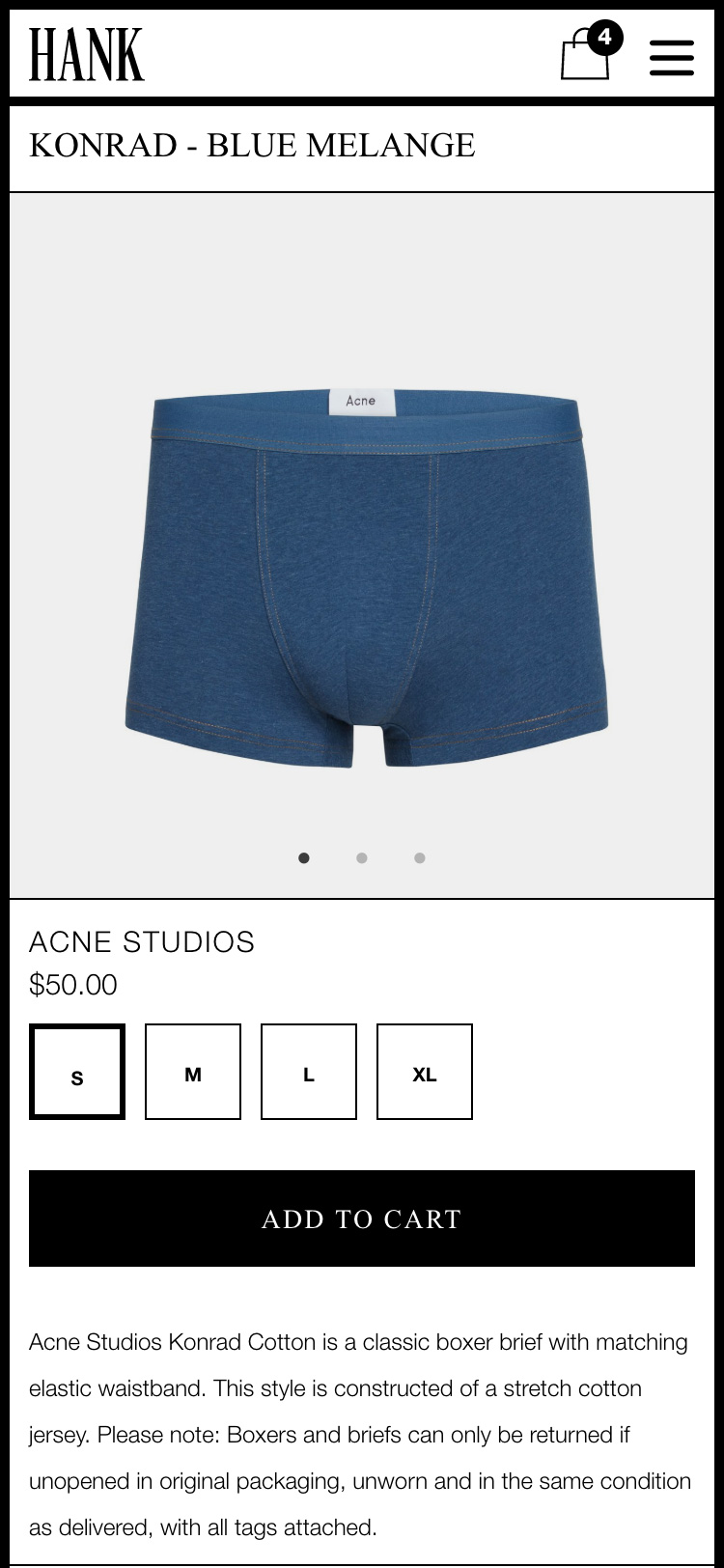Image resolution: width=724 pixels, height=1568 pixels.
Task: Pick size XL
Action: click(x=425, y=1072)
